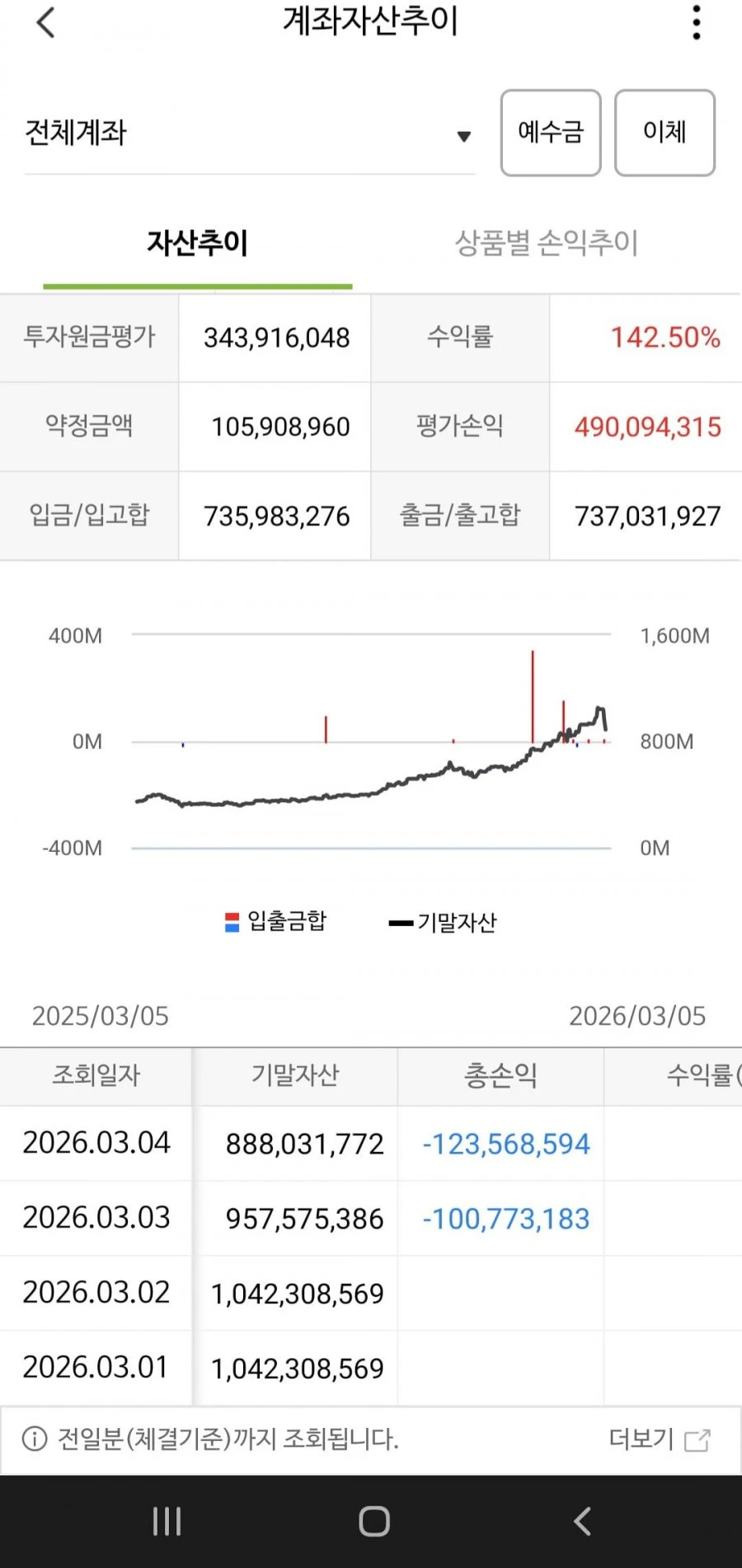Screen dimensions: 742x1568
Task: Go back using the top-left arrow
Action: (46, 23)
